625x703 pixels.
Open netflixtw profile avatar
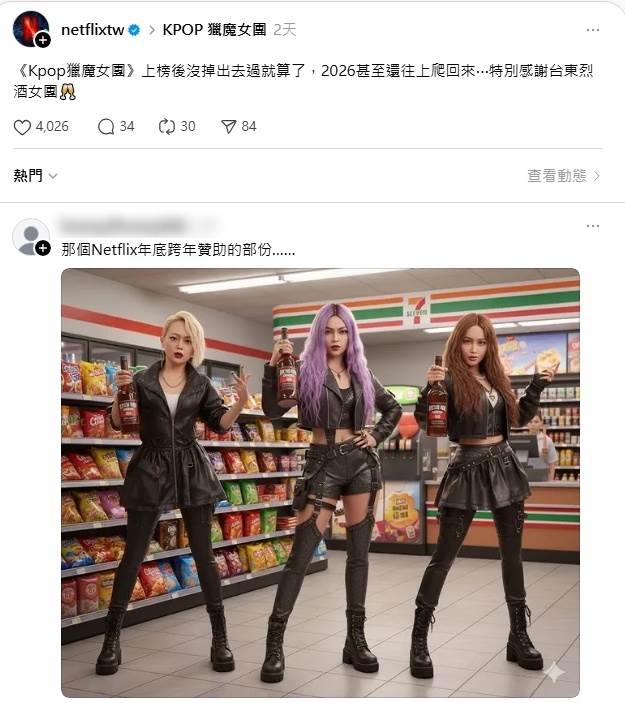coord(29,28)
